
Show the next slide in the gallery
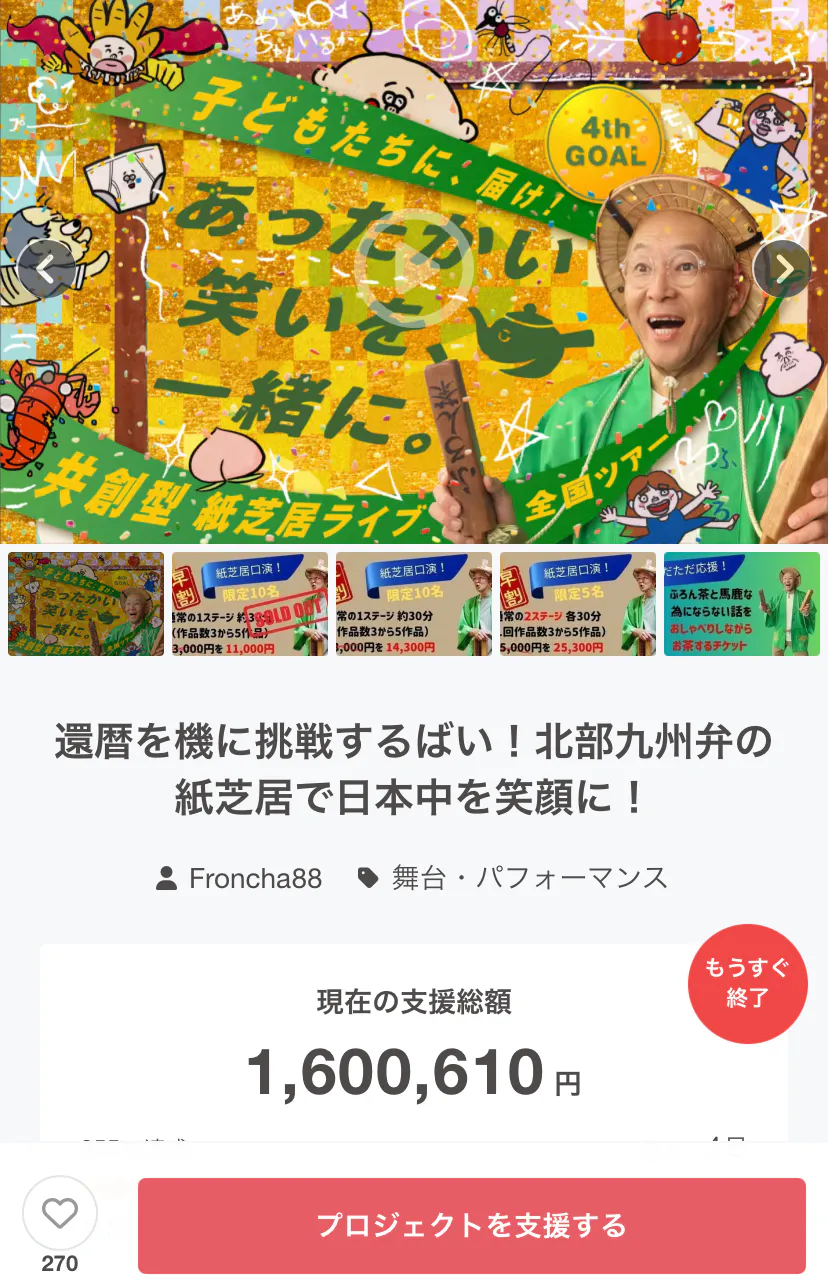click(782, 268)
